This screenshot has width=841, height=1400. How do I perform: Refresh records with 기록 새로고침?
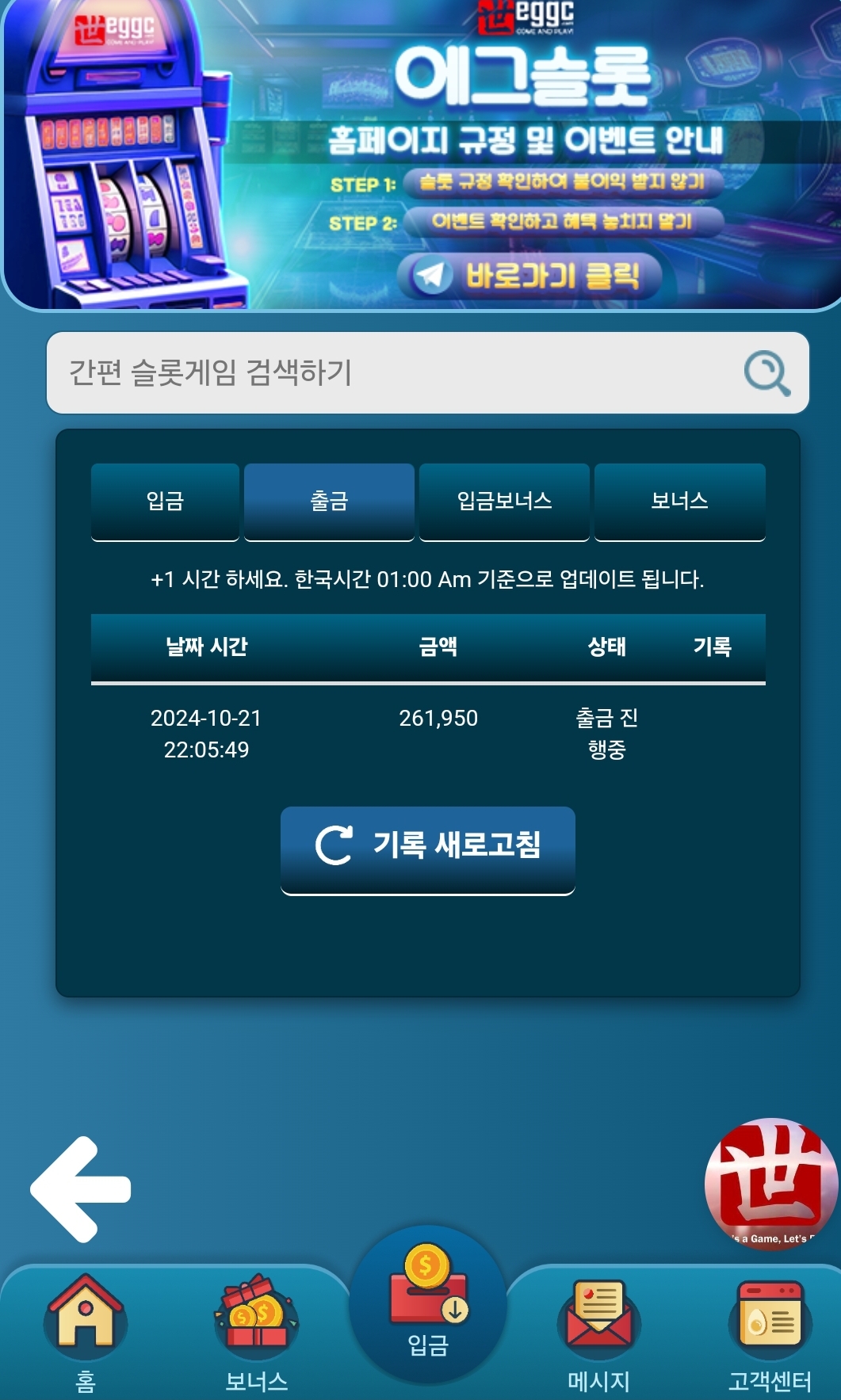[428, 848]
